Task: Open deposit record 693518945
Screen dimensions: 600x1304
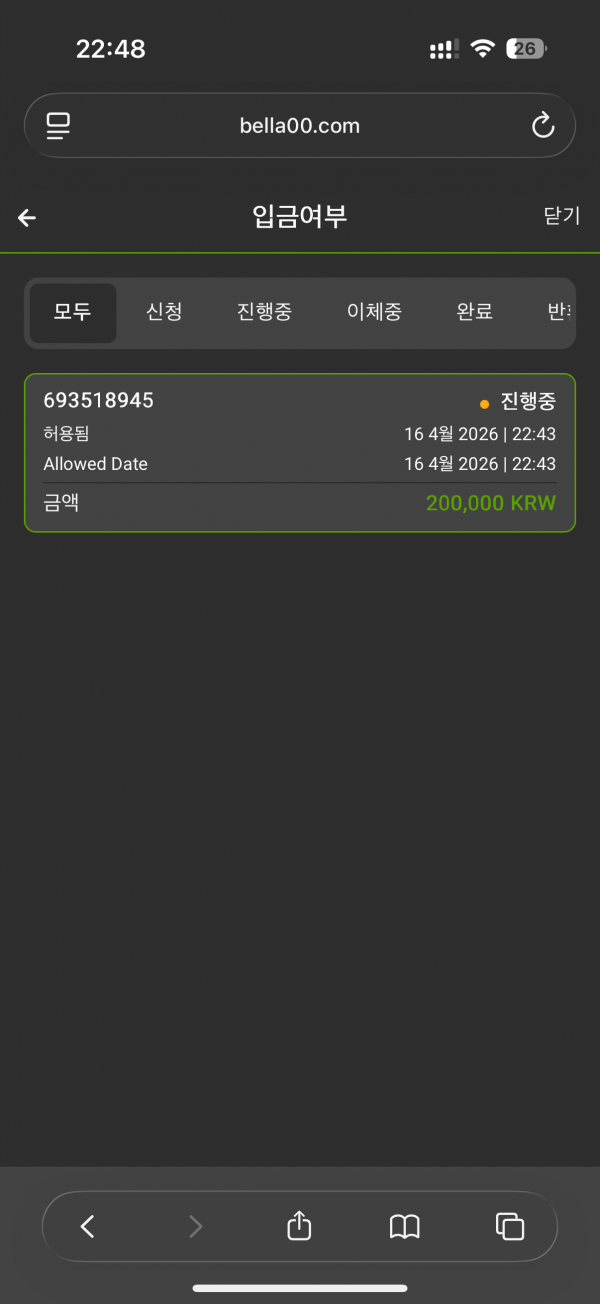Action: 299,453
